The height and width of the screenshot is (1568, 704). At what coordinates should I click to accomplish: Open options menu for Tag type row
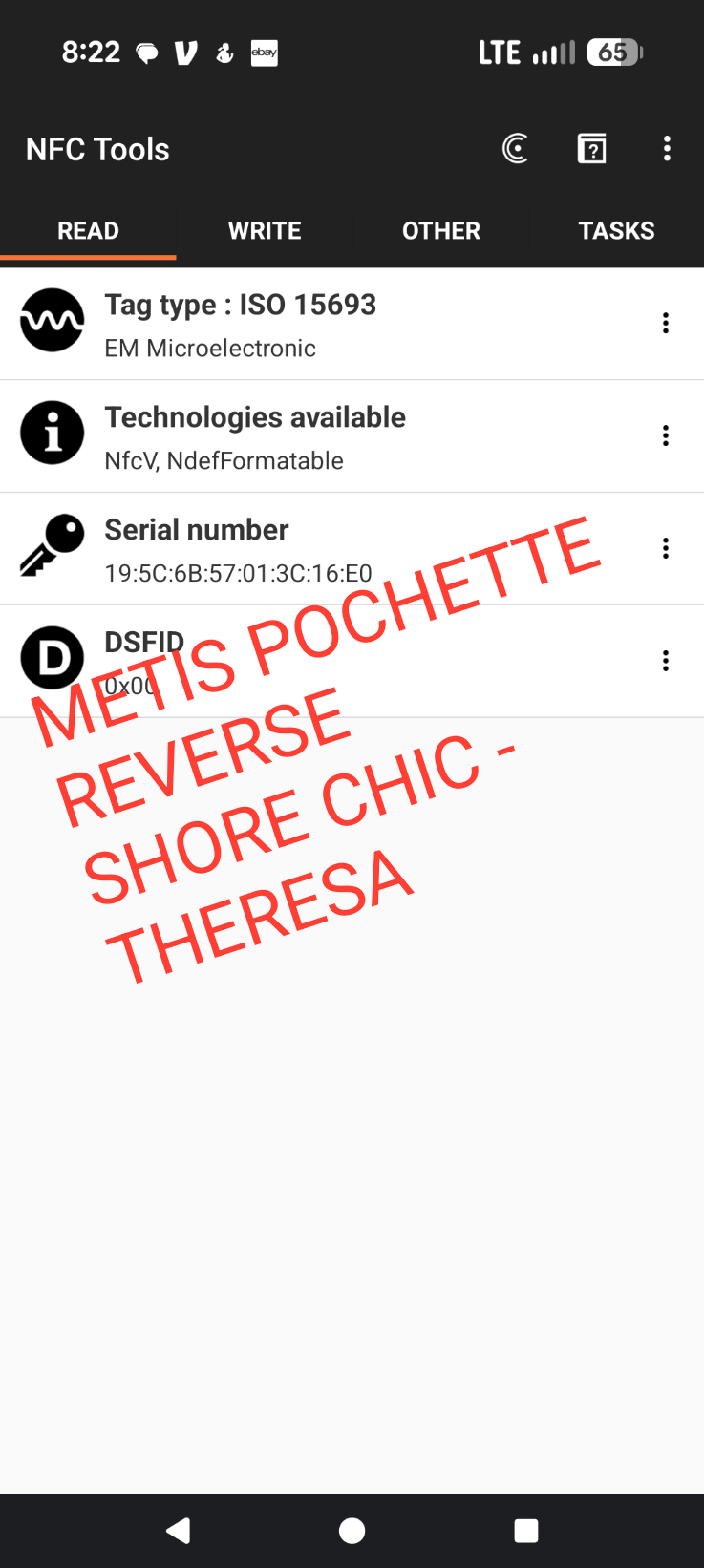click(666, 324)
